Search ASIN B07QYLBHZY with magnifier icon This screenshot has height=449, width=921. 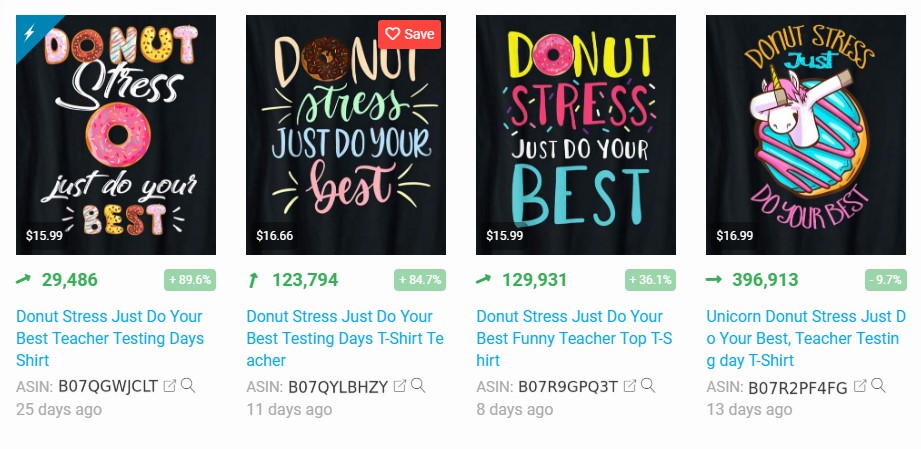click(418, 386)
